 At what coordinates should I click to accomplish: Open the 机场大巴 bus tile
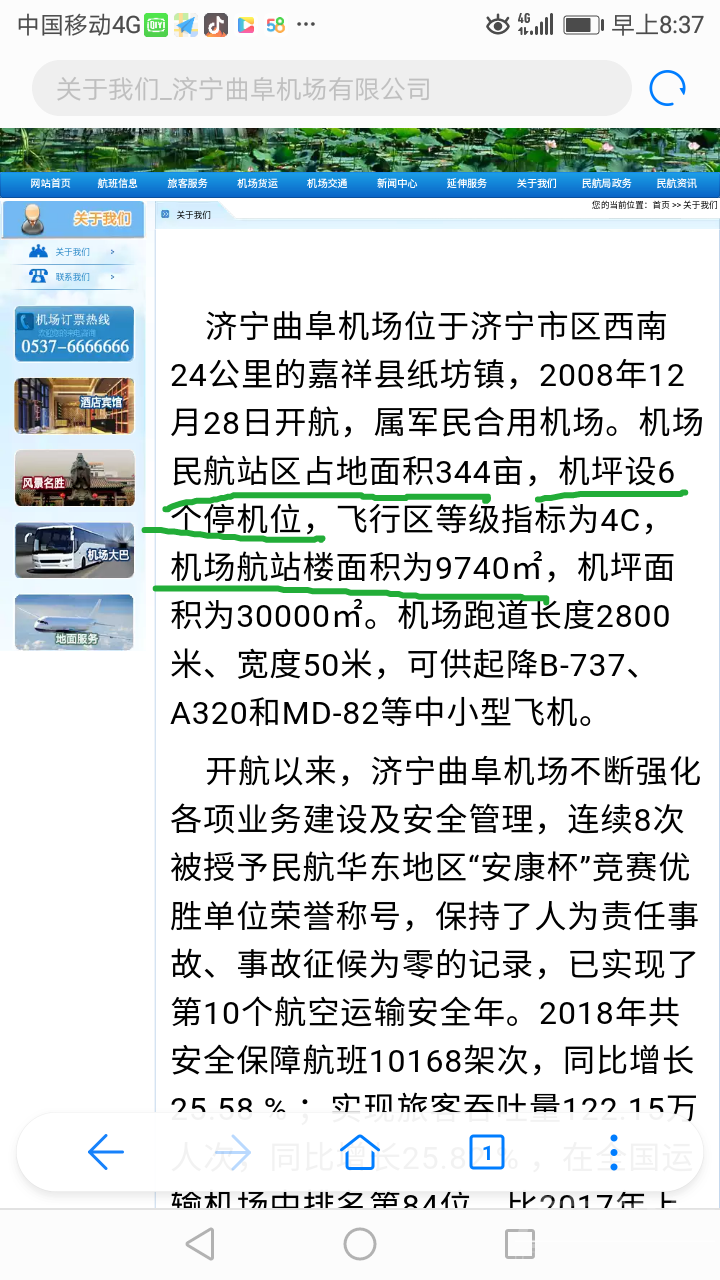coord(74,550)
